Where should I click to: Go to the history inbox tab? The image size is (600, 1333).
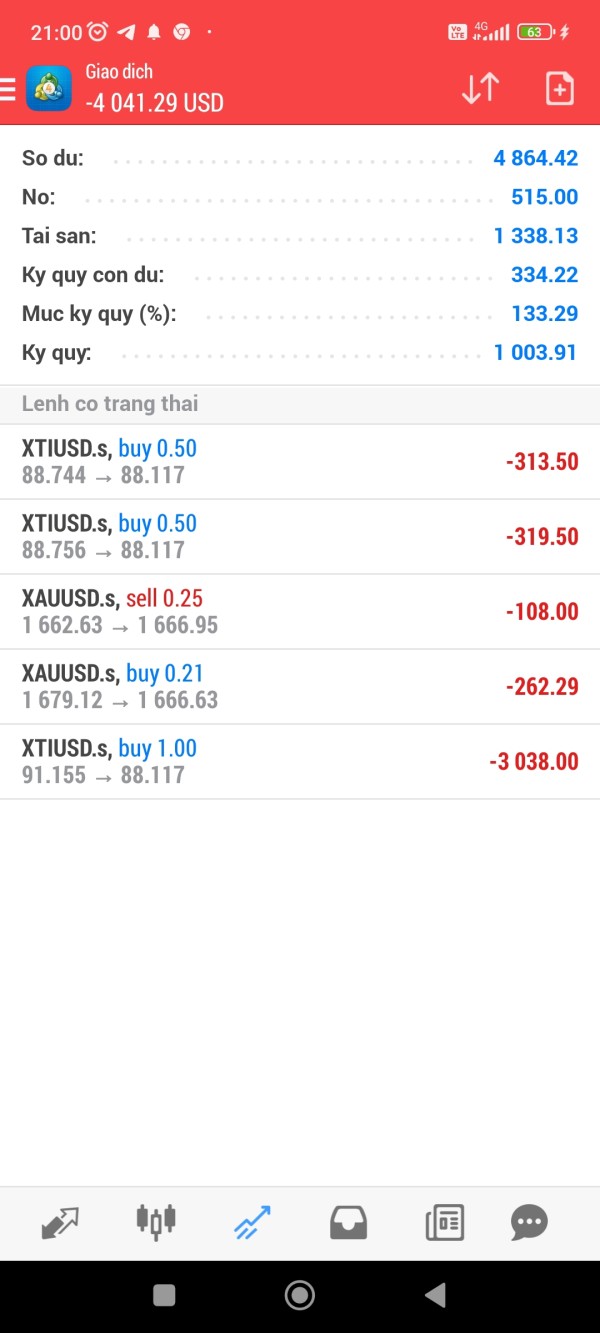pos(348,1222)
